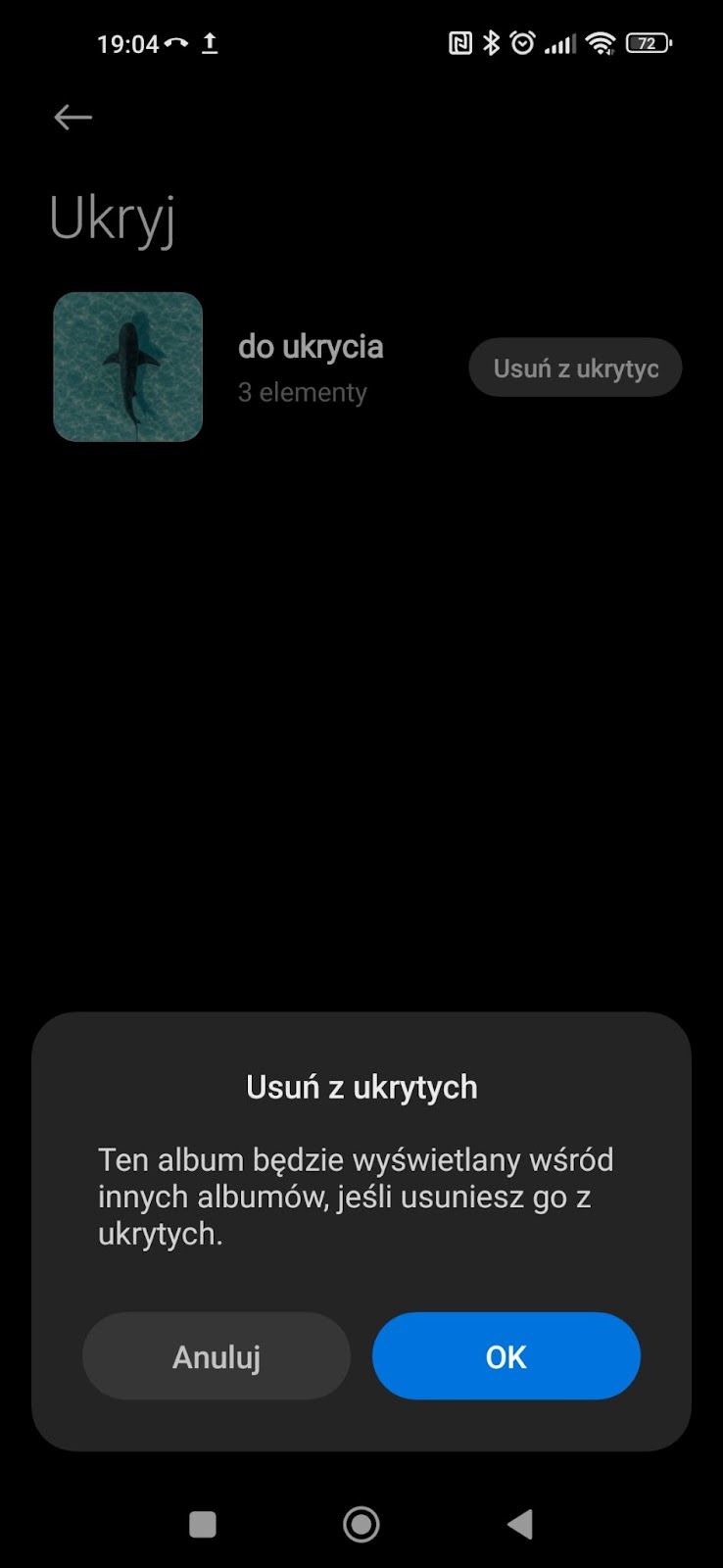Tap the home circle navigation button
Screen dimensions: 723x1568
click(x=361, y=1524)
